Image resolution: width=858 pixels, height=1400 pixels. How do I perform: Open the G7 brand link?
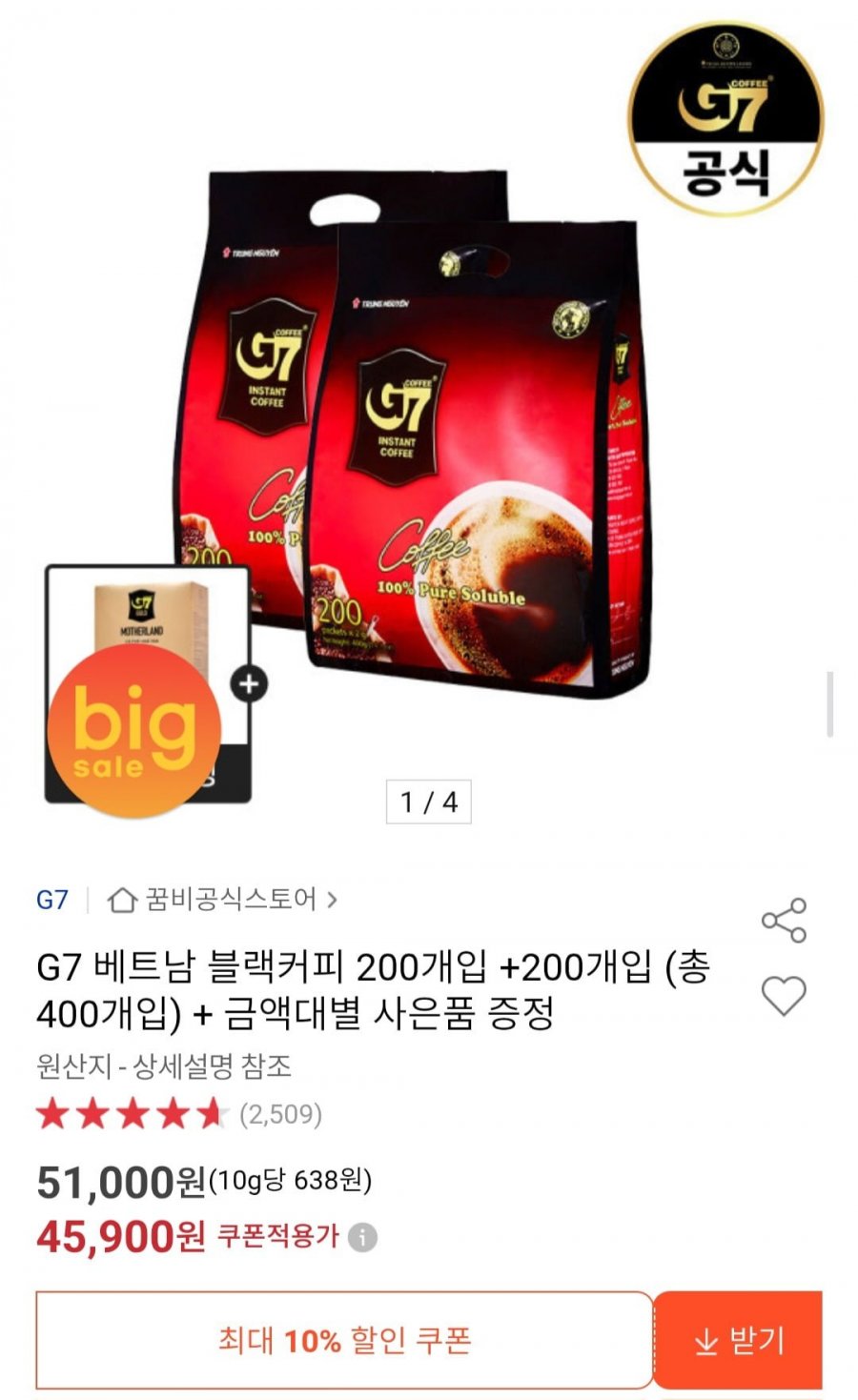pos(52,899)
